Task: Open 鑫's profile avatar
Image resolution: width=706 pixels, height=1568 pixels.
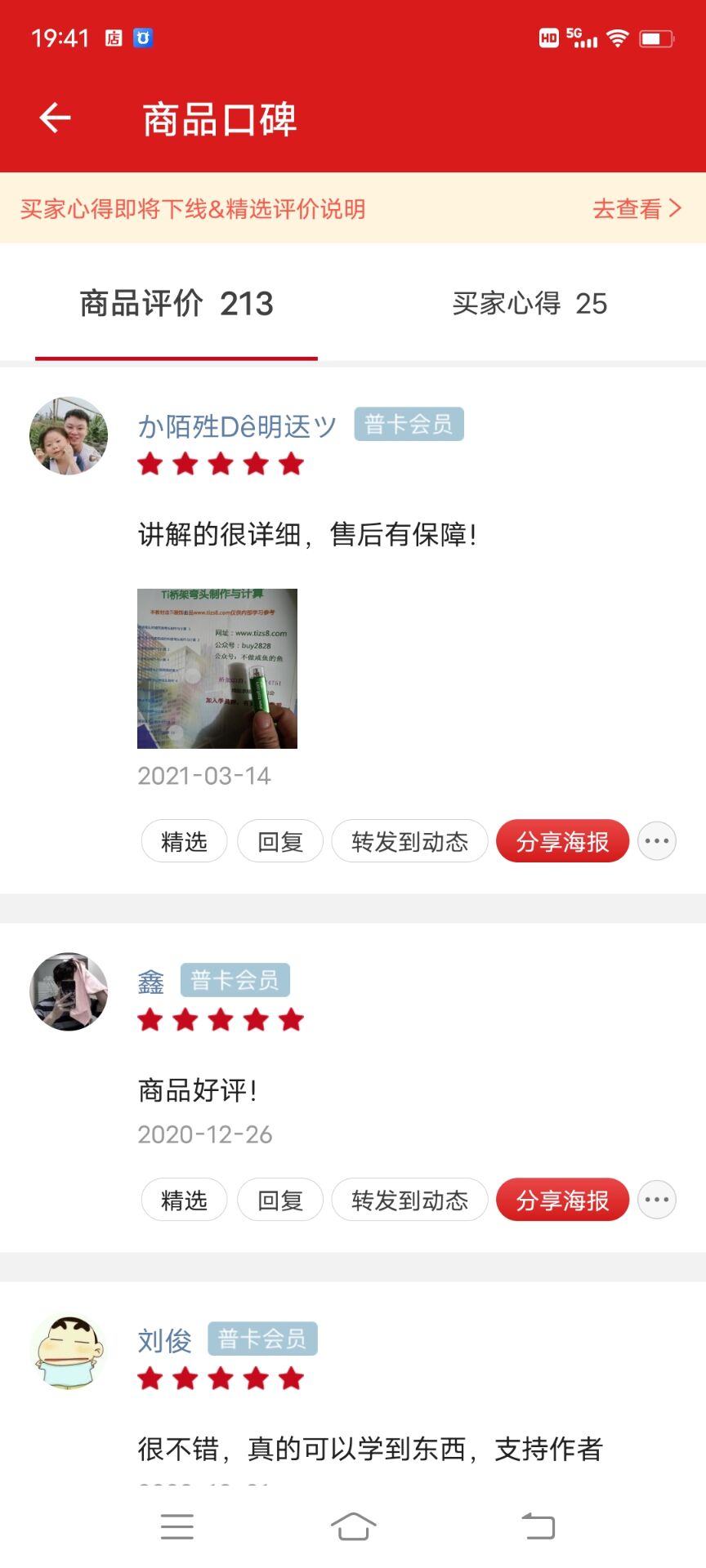Action: point(69,991)
